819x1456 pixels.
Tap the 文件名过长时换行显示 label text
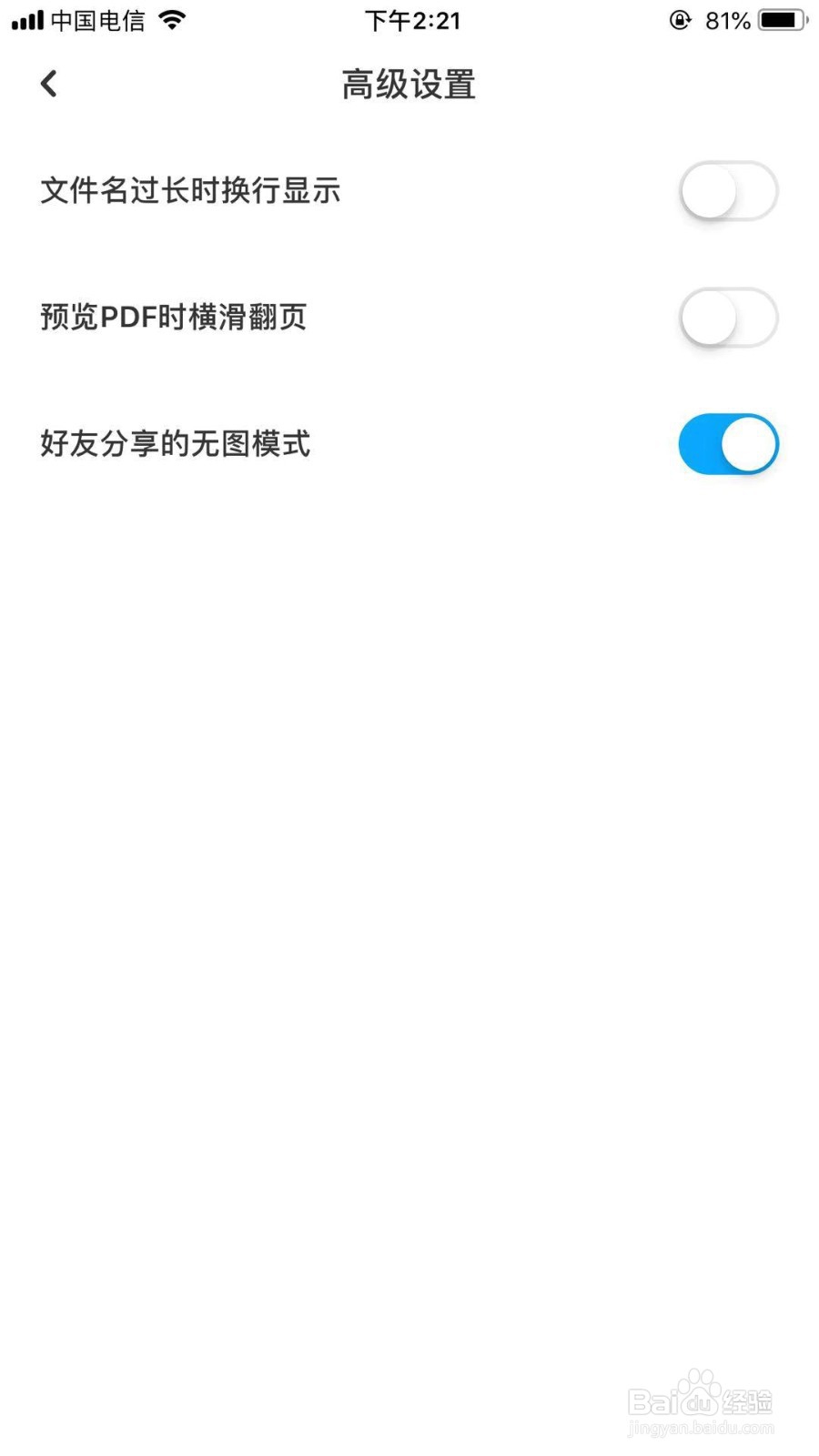click(x=189, y=191)
